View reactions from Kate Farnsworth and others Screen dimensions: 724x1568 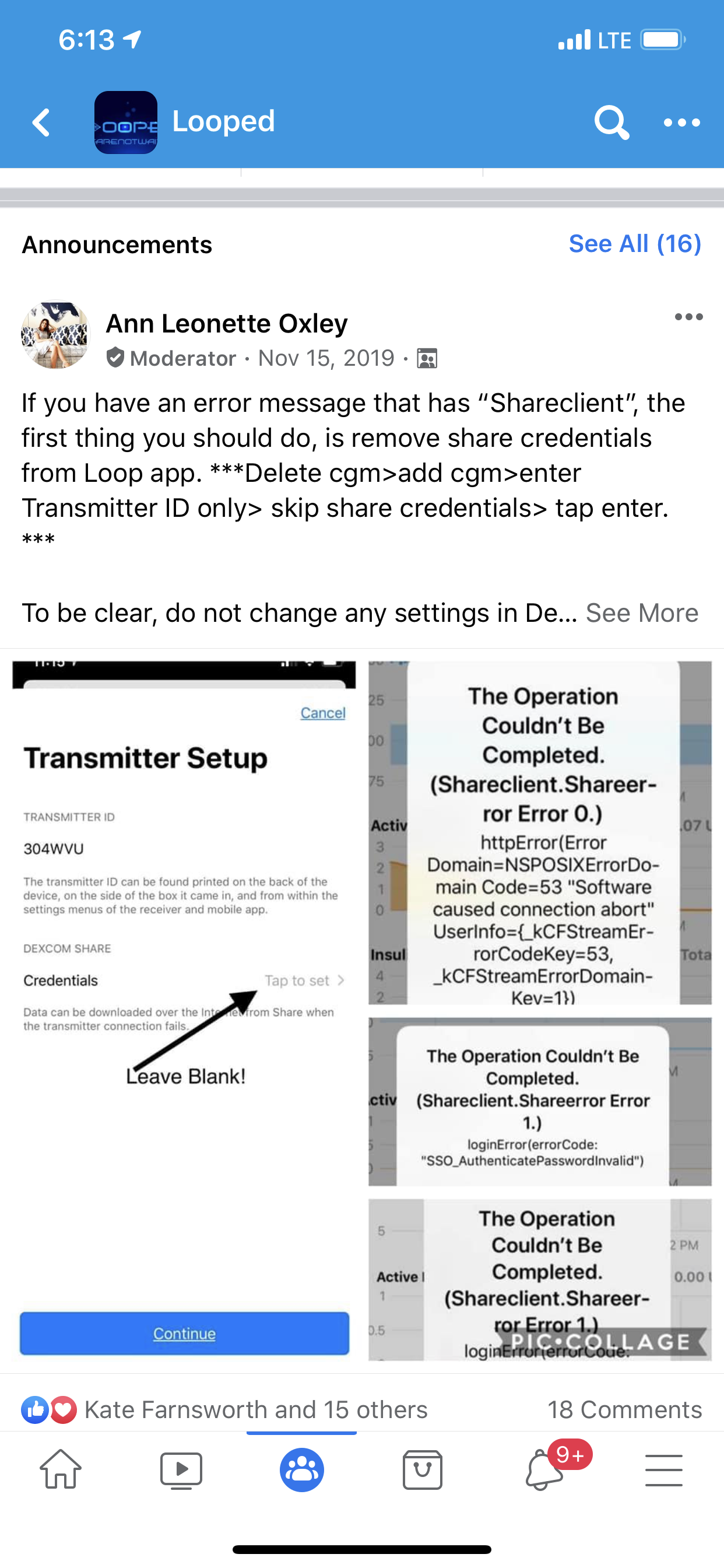click(x=255, y=1410)
